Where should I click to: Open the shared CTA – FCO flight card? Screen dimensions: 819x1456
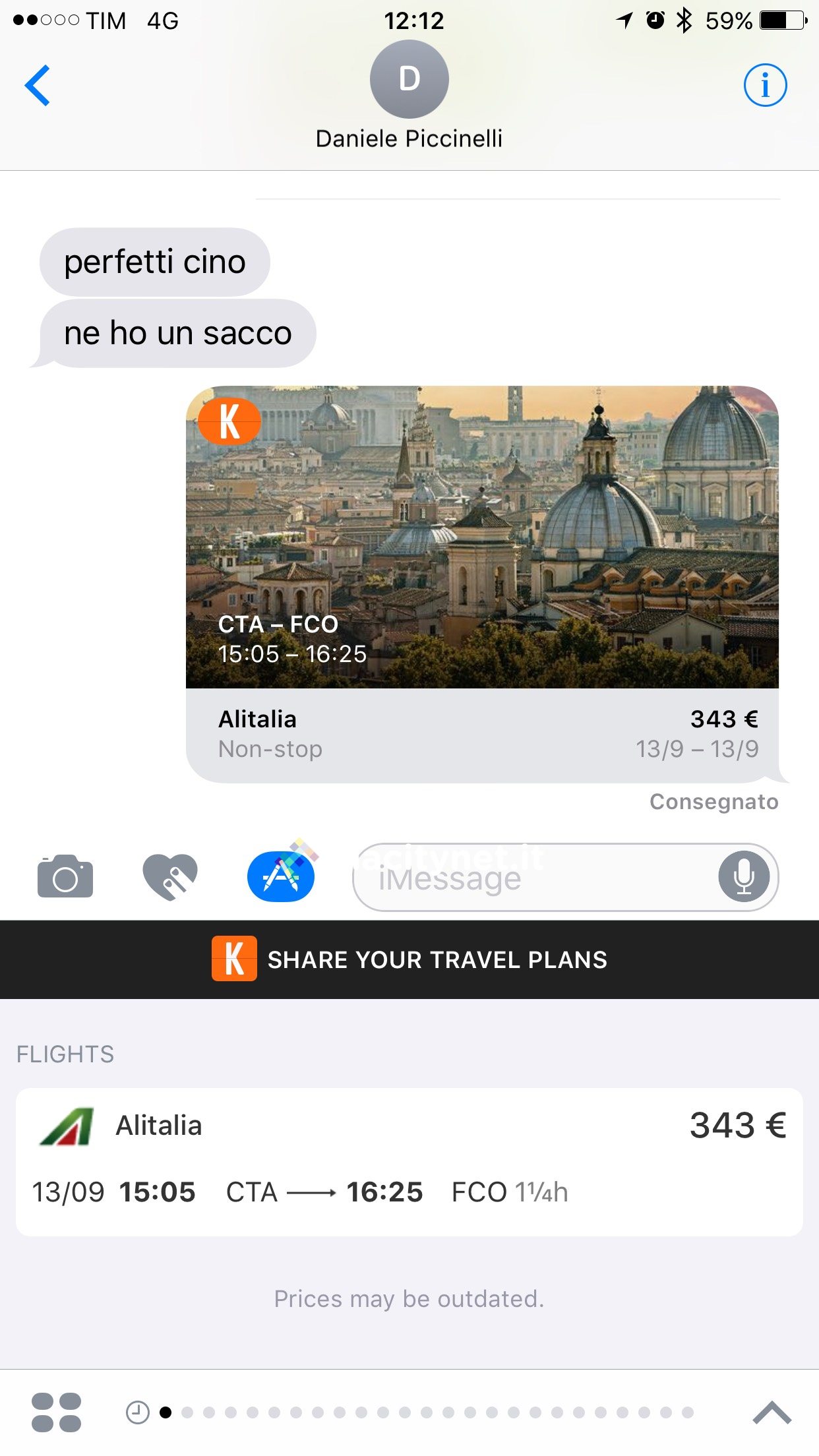482,584
